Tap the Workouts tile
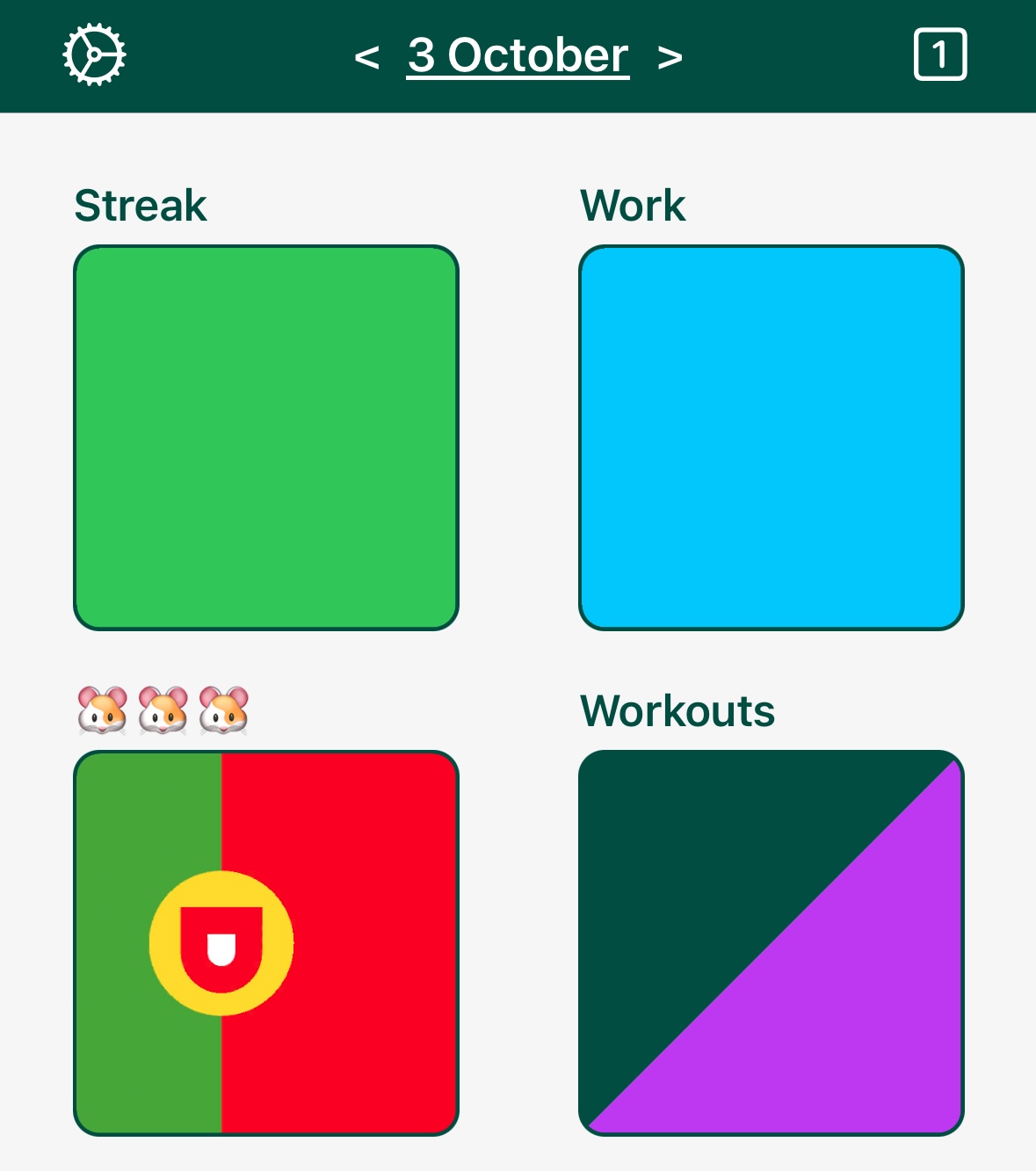Image resolution: width=1036 pixels, height=1171 pixels. point(771,942)
